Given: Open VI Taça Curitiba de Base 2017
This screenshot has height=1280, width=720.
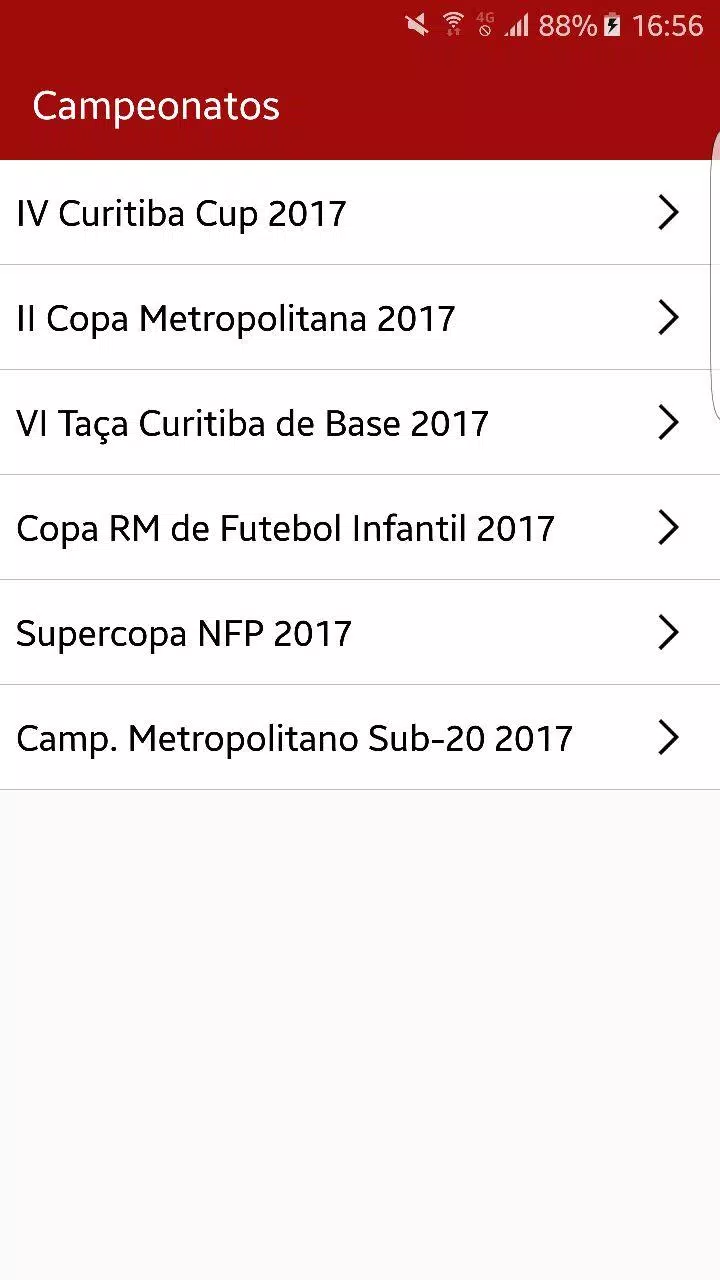Looking at the screenshot, I should pyautogui.click(x=360, y=422).
